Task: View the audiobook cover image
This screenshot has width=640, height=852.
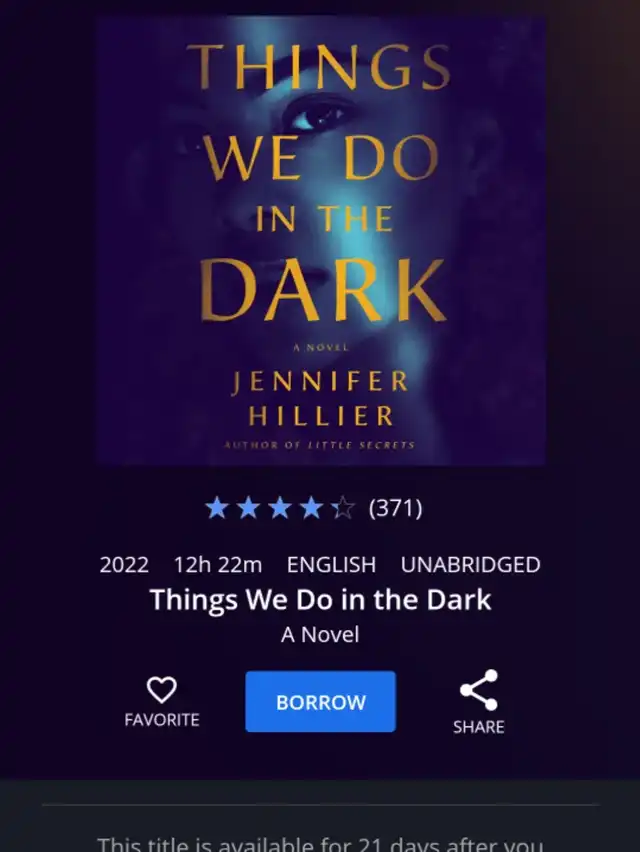Action: (x=320, y=240)
